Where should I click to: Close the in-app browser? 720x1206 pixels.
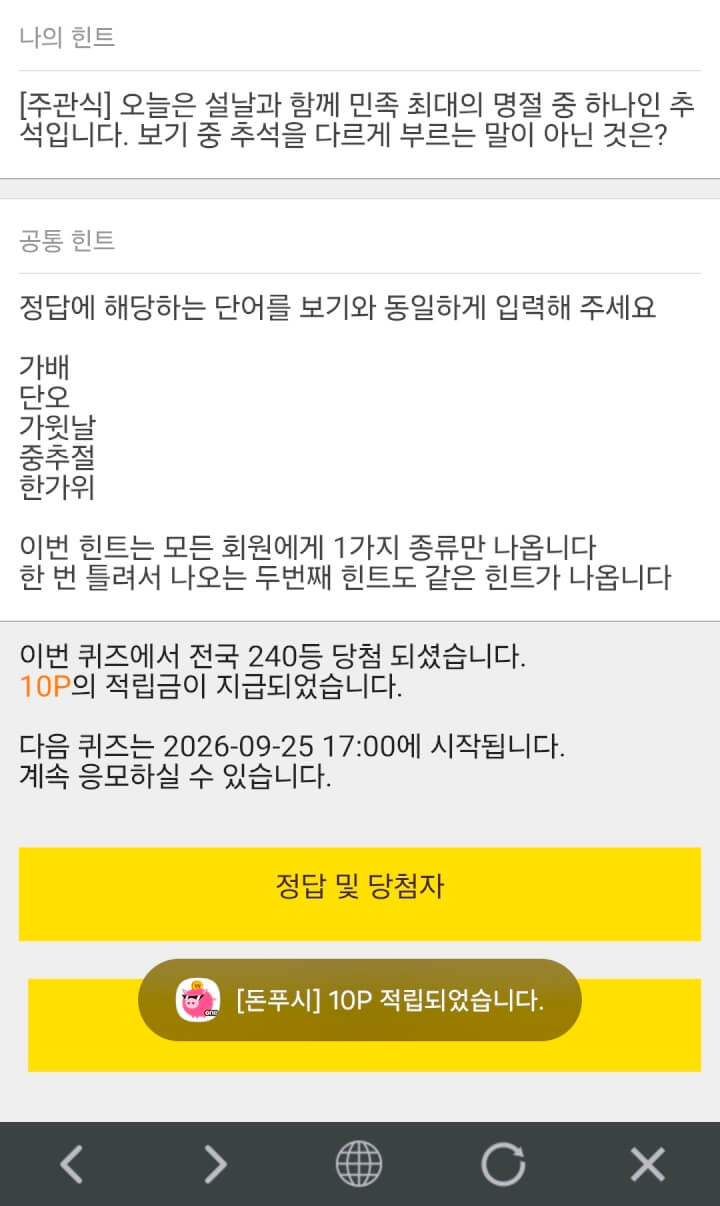(647, 1164)
